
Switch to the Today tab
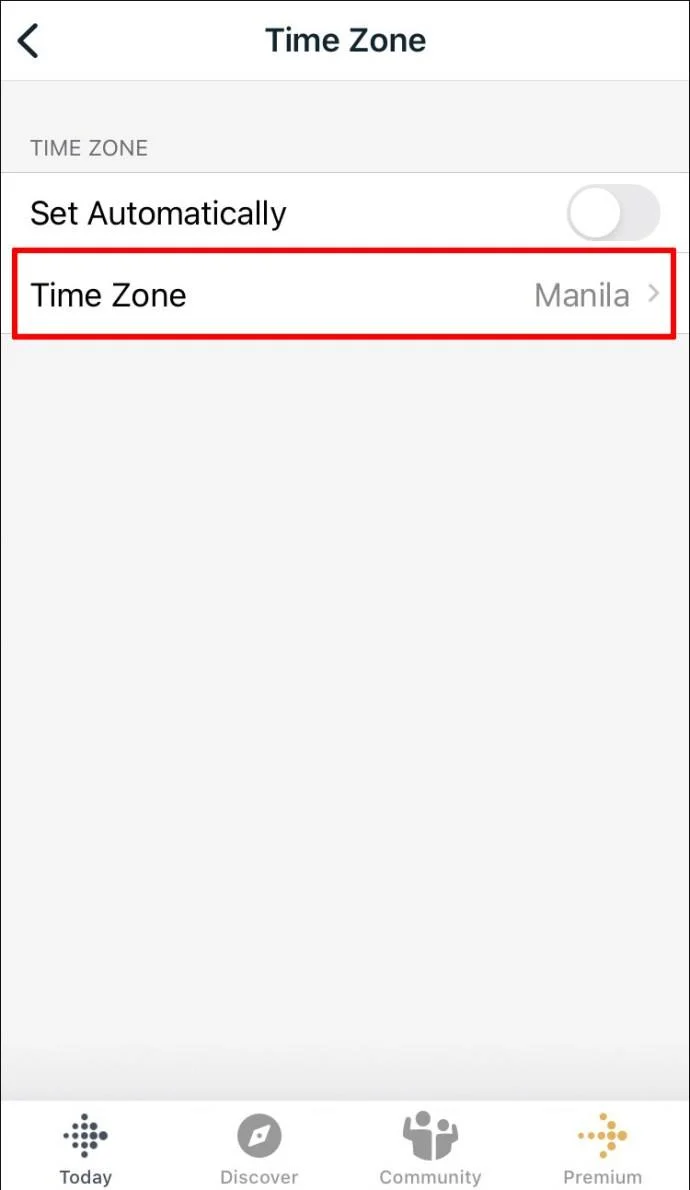tap(86, 1148)
